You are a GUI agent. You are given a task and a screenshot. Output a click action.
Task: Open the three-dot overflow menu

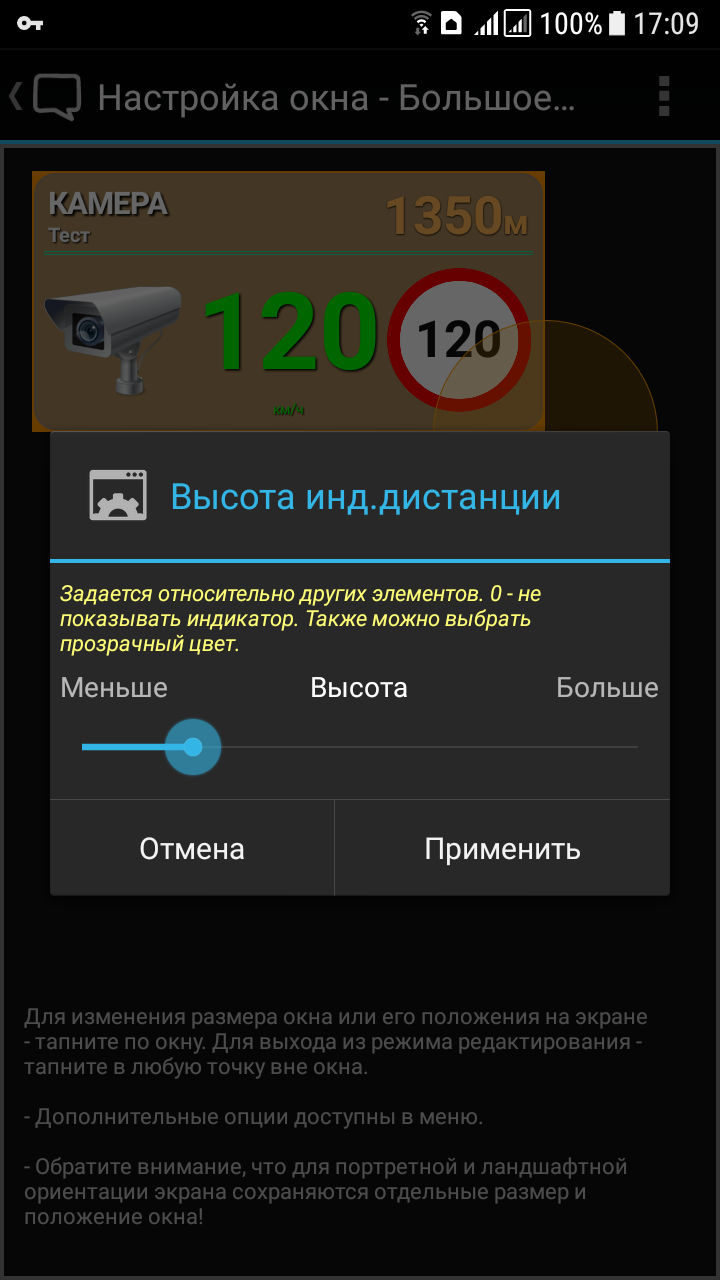coord(664,97)
